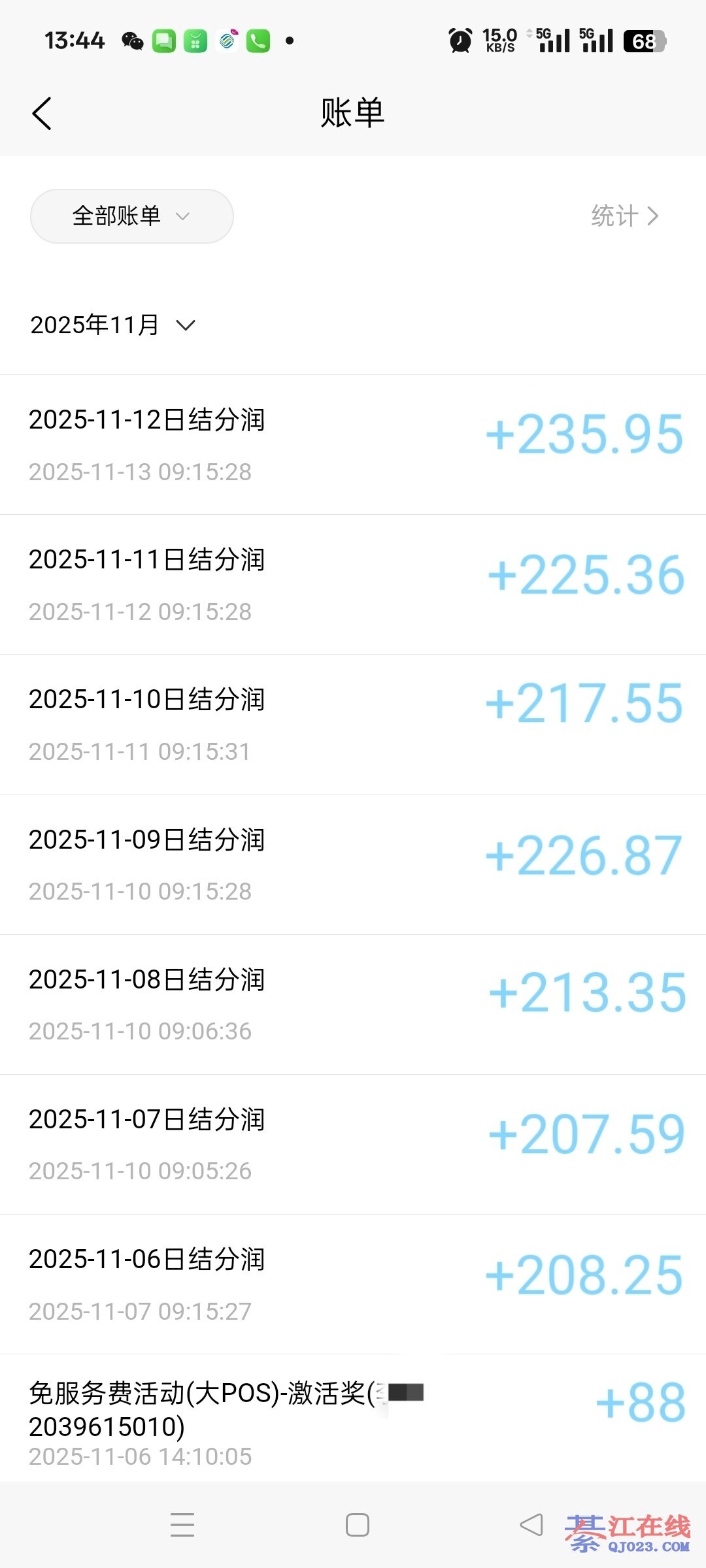
Task: Open the 2025-11-12日结分润 entry
Action: (x=353, y=444)
